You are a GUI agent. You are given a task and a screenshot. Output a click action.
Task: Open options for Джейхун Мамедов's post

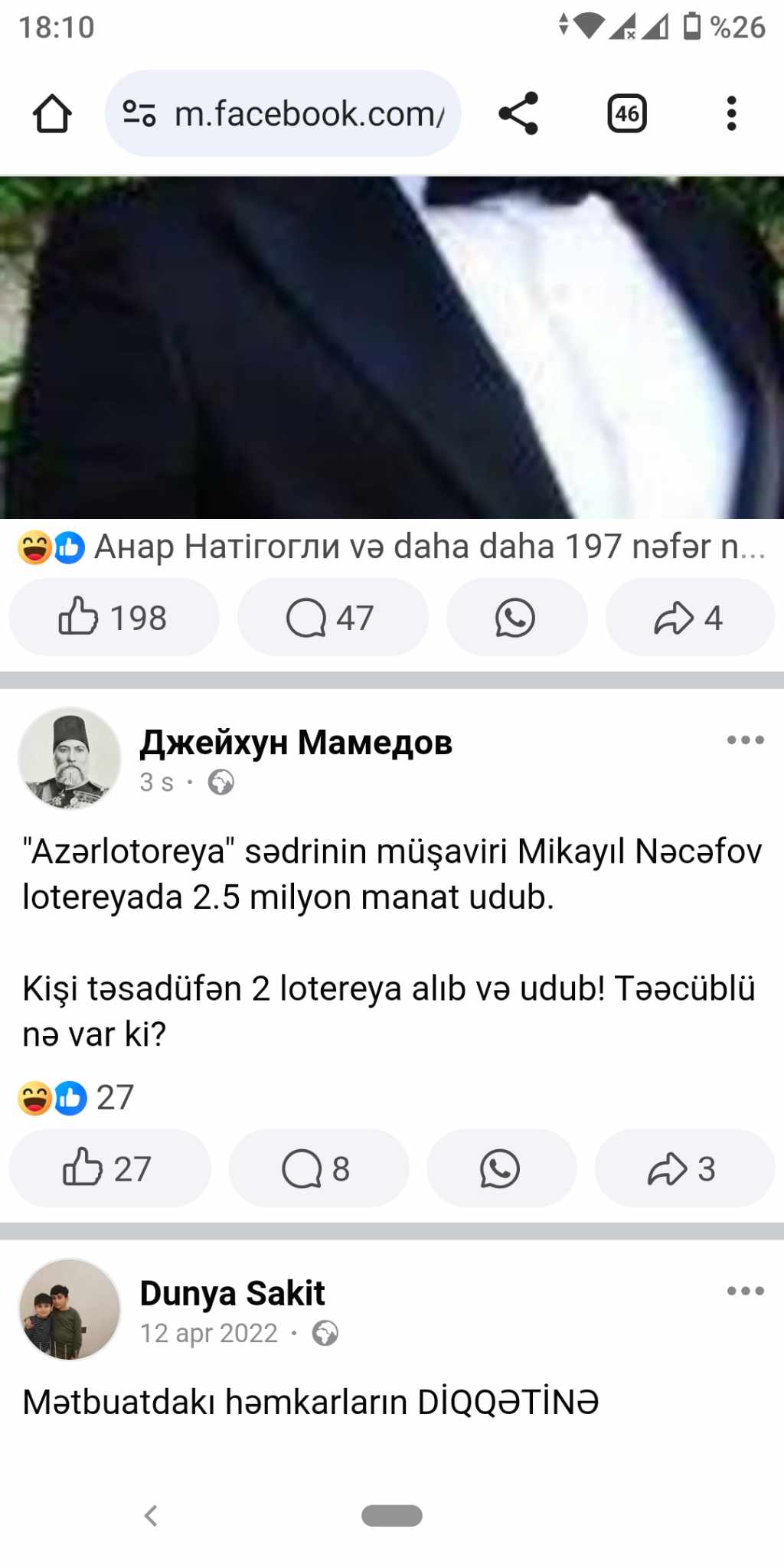[x=745, y=740]
